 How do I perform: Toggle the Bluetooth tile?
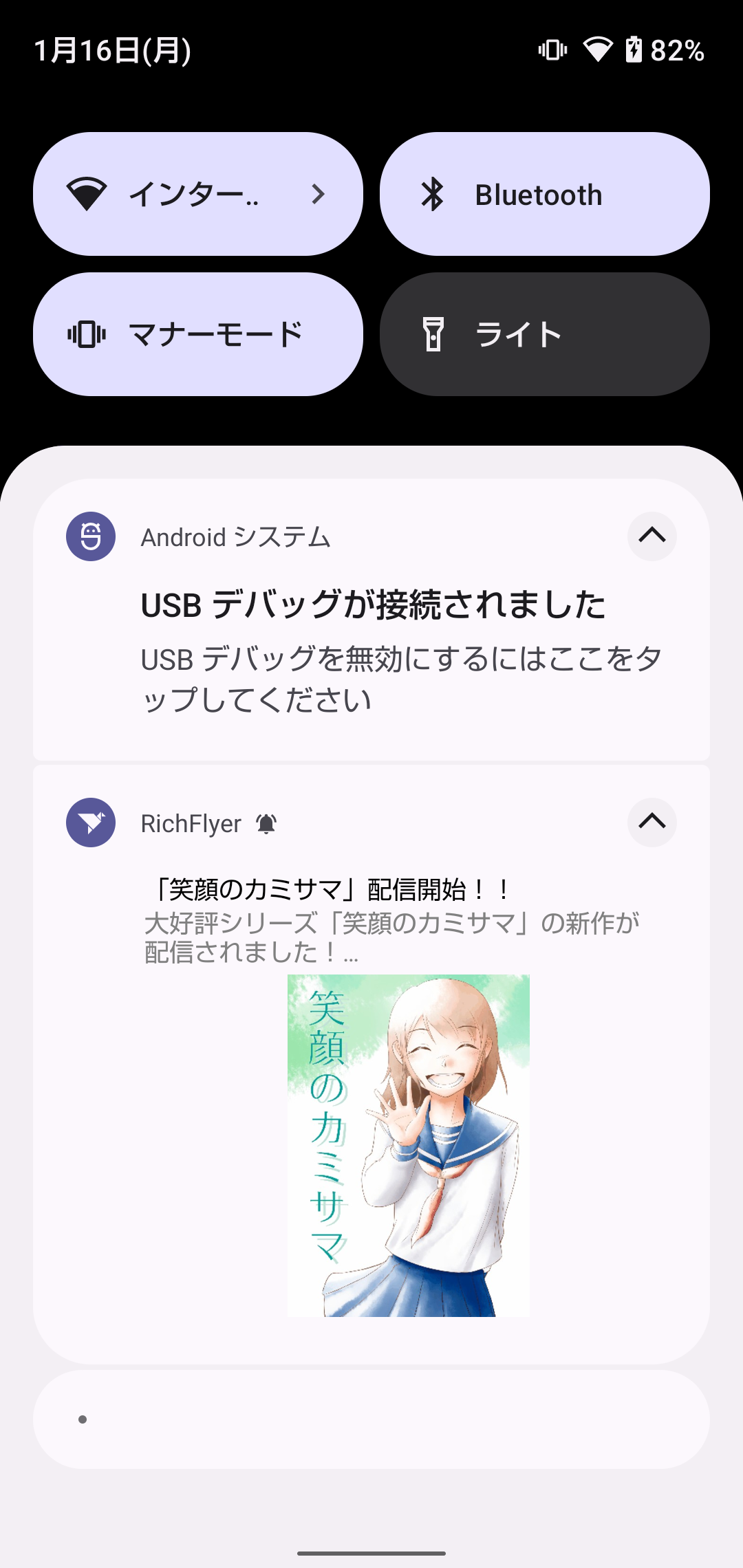point(544,195)
